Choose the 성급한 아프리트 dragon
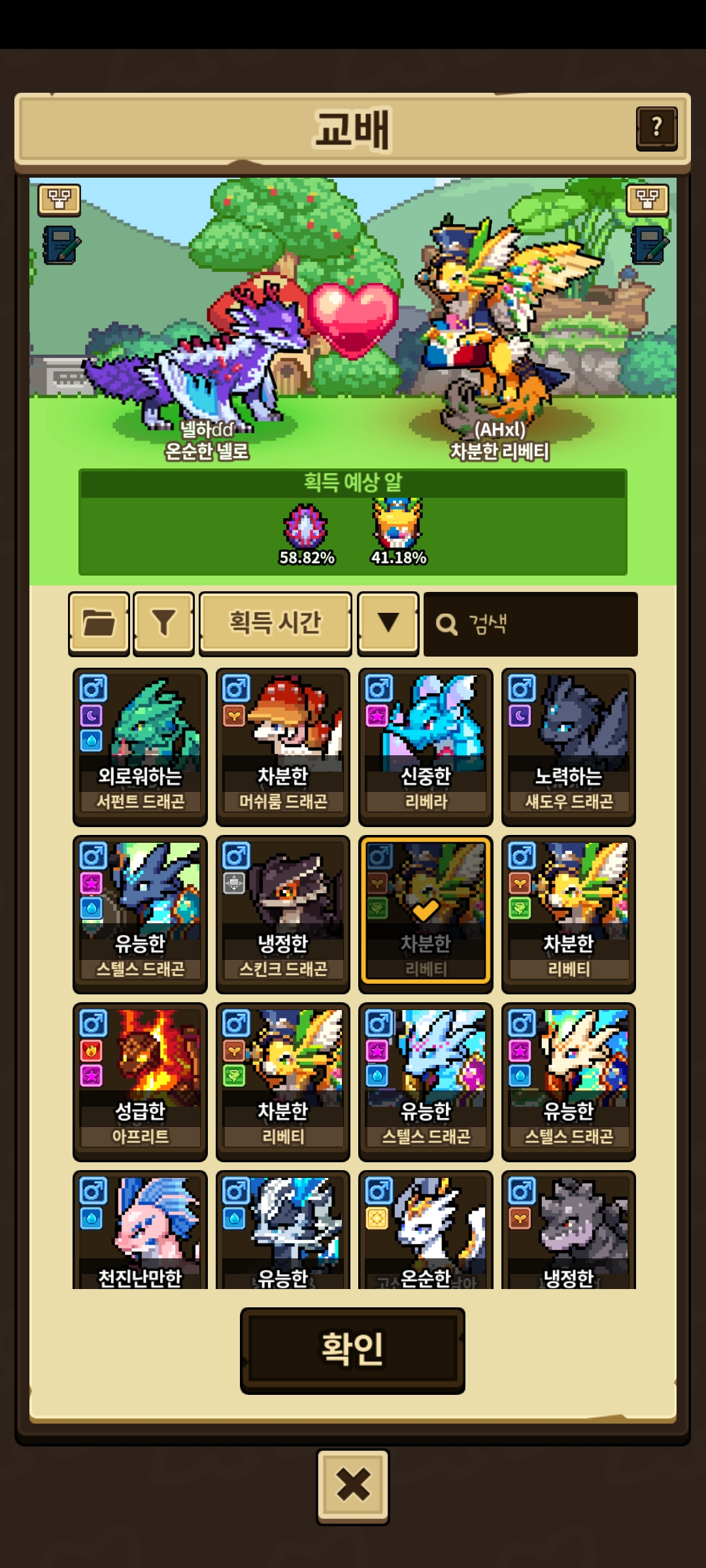This screenshot has height=1568, width=706. tap(140, 1081)
